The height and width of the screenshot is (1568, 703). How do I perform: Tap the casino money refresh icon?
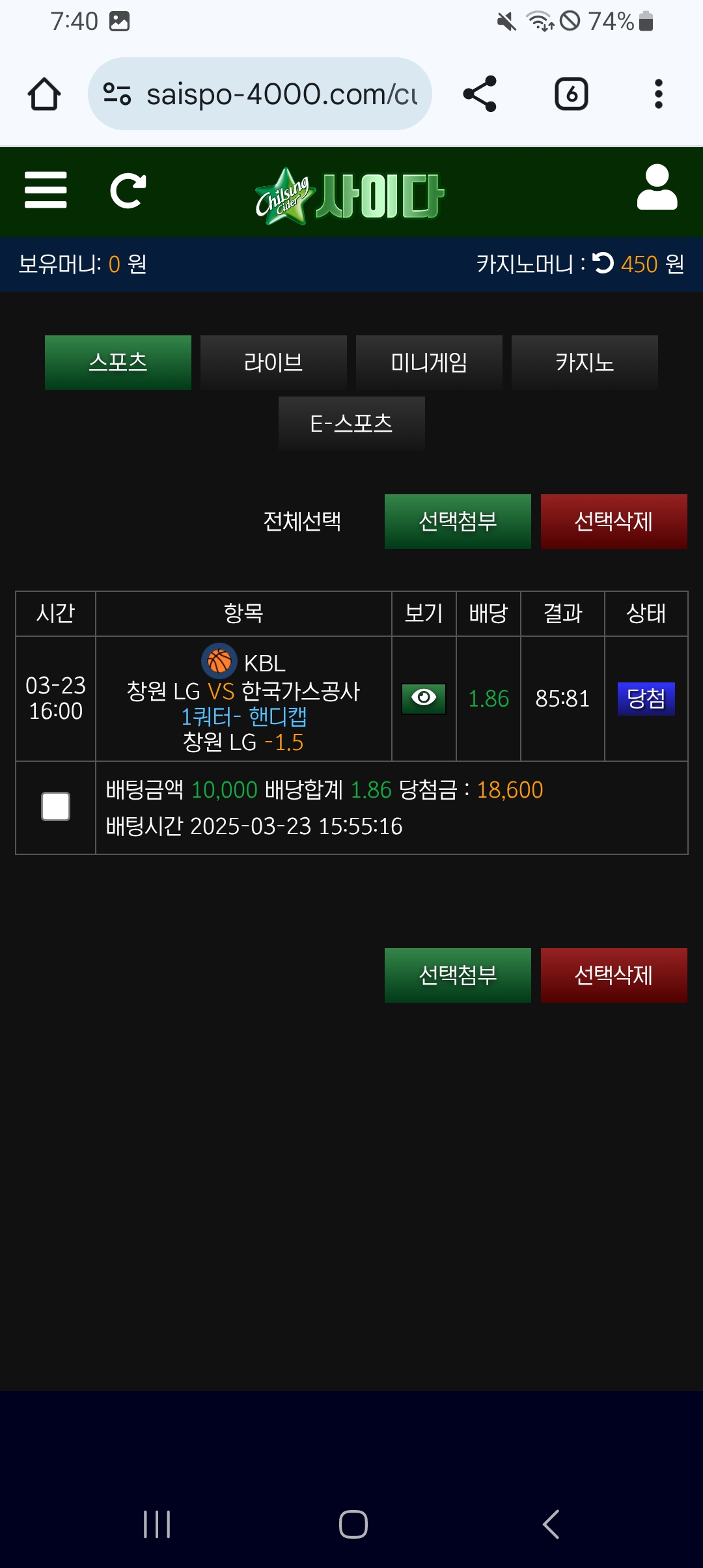tap(603, 262)
